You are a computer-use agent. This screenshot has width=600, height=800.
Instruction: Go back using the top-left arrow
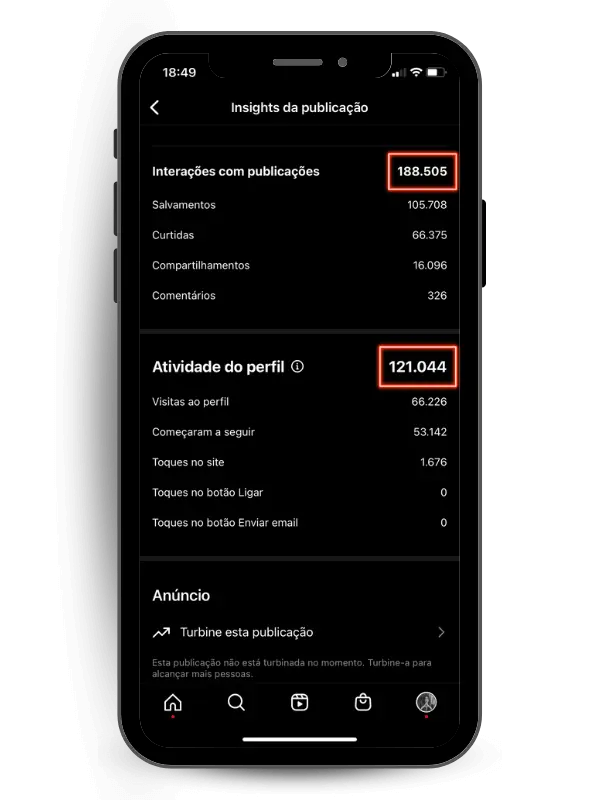(x=155, y=107)
